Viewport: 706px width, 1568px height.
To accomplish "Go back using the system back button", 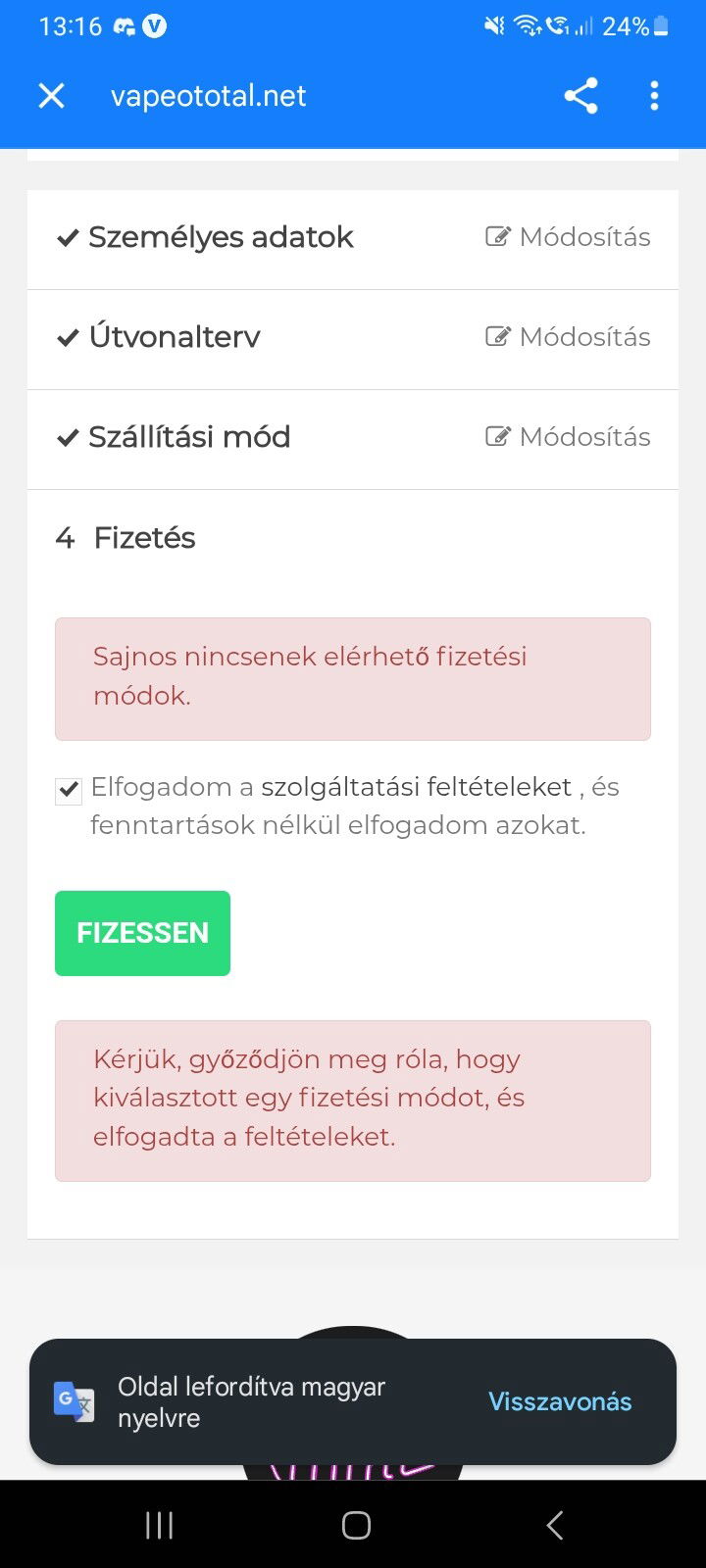I will click(554, 1525).
